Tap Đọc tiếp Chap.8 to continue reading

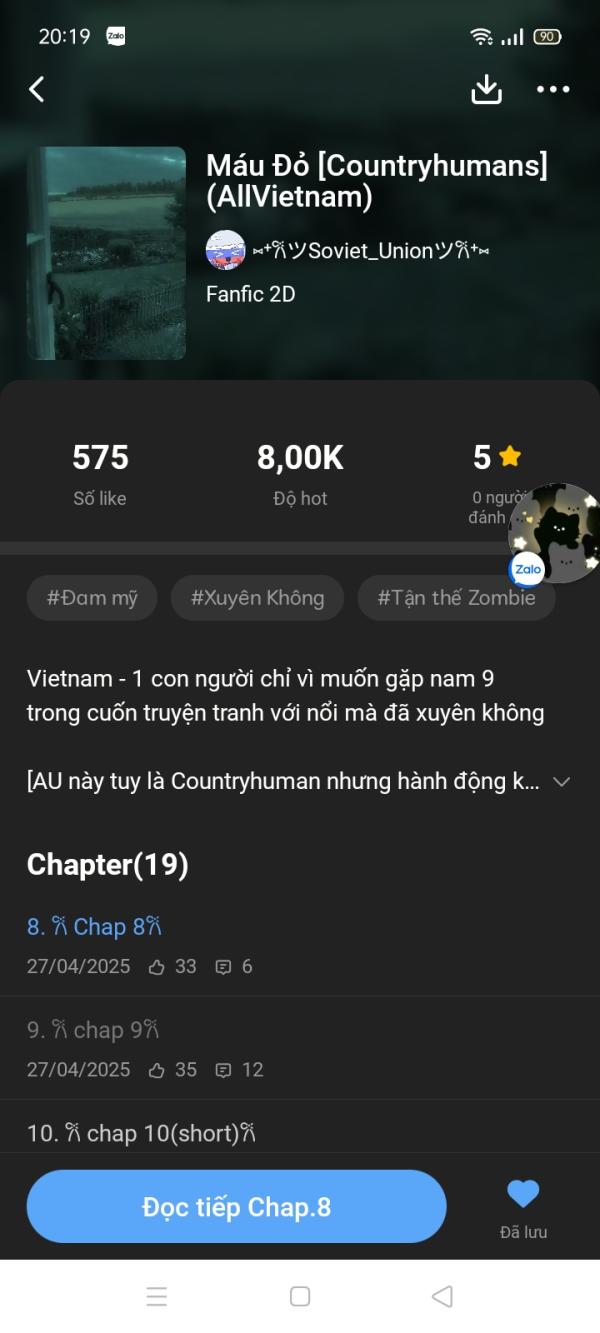coord(236,1207)
